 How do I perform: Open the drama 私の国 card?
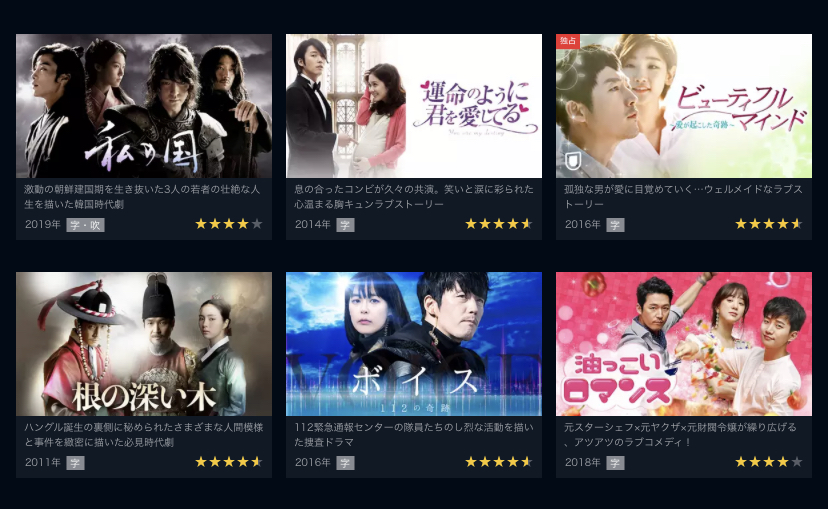click(143, 107)
